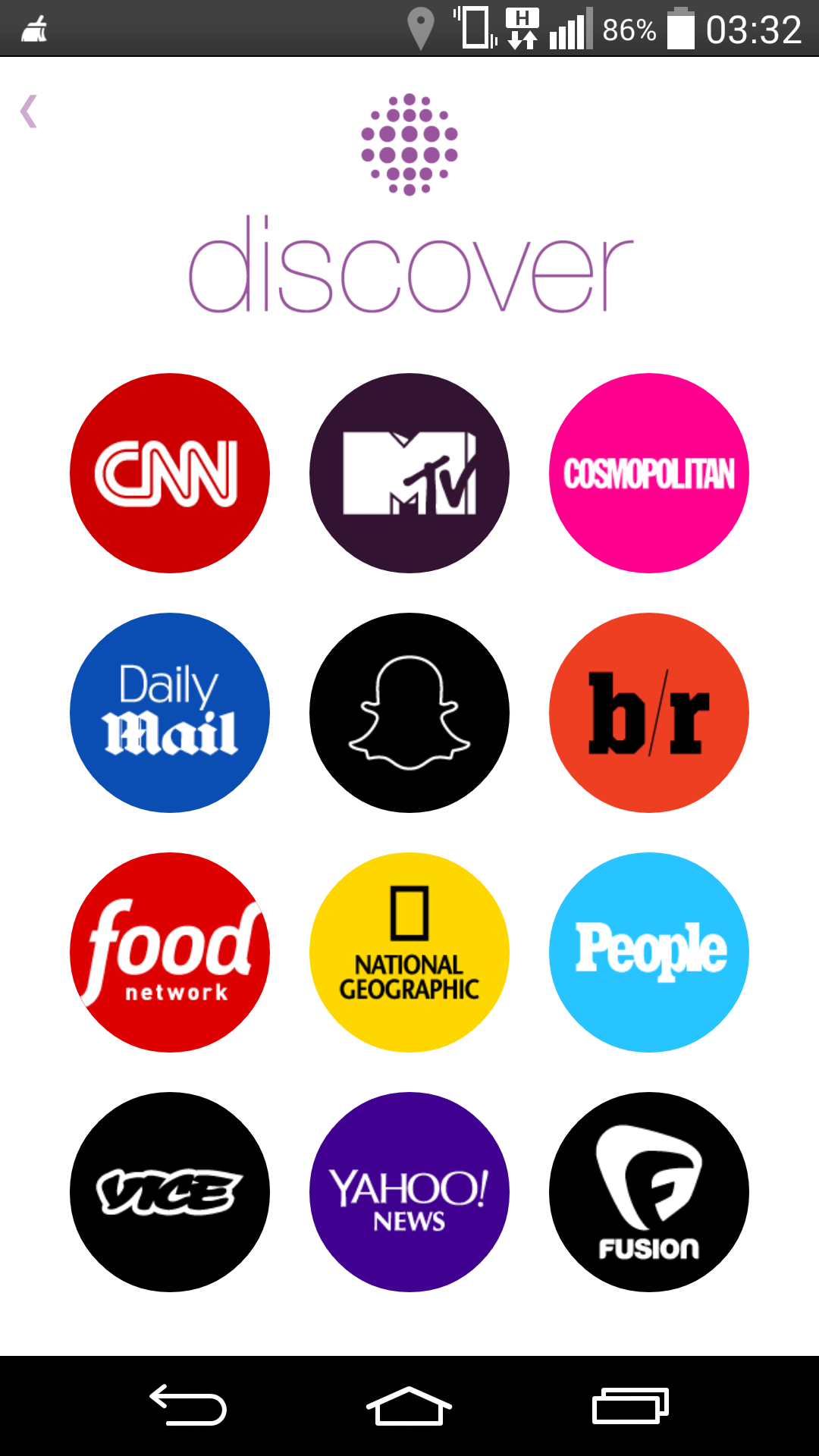Open the Food Network channel
This screenshot has width=819, height=1456.
coord(170,952)
